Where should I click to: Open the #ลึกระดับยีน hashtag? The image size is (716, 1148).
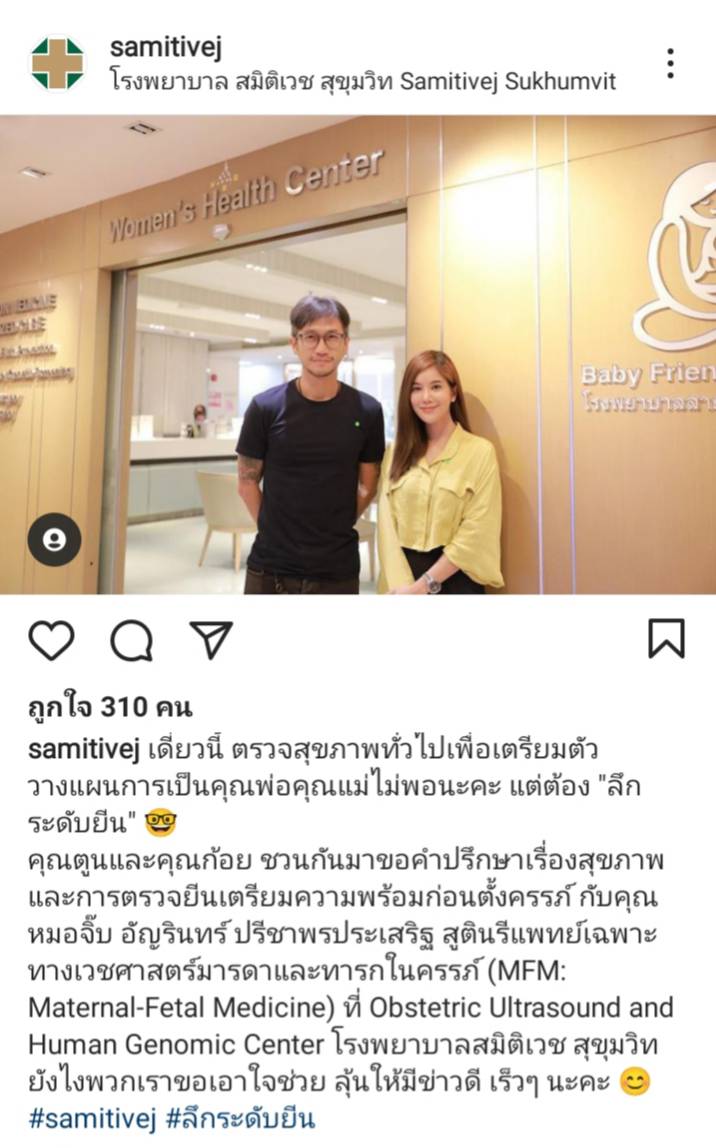(241, 1119)
